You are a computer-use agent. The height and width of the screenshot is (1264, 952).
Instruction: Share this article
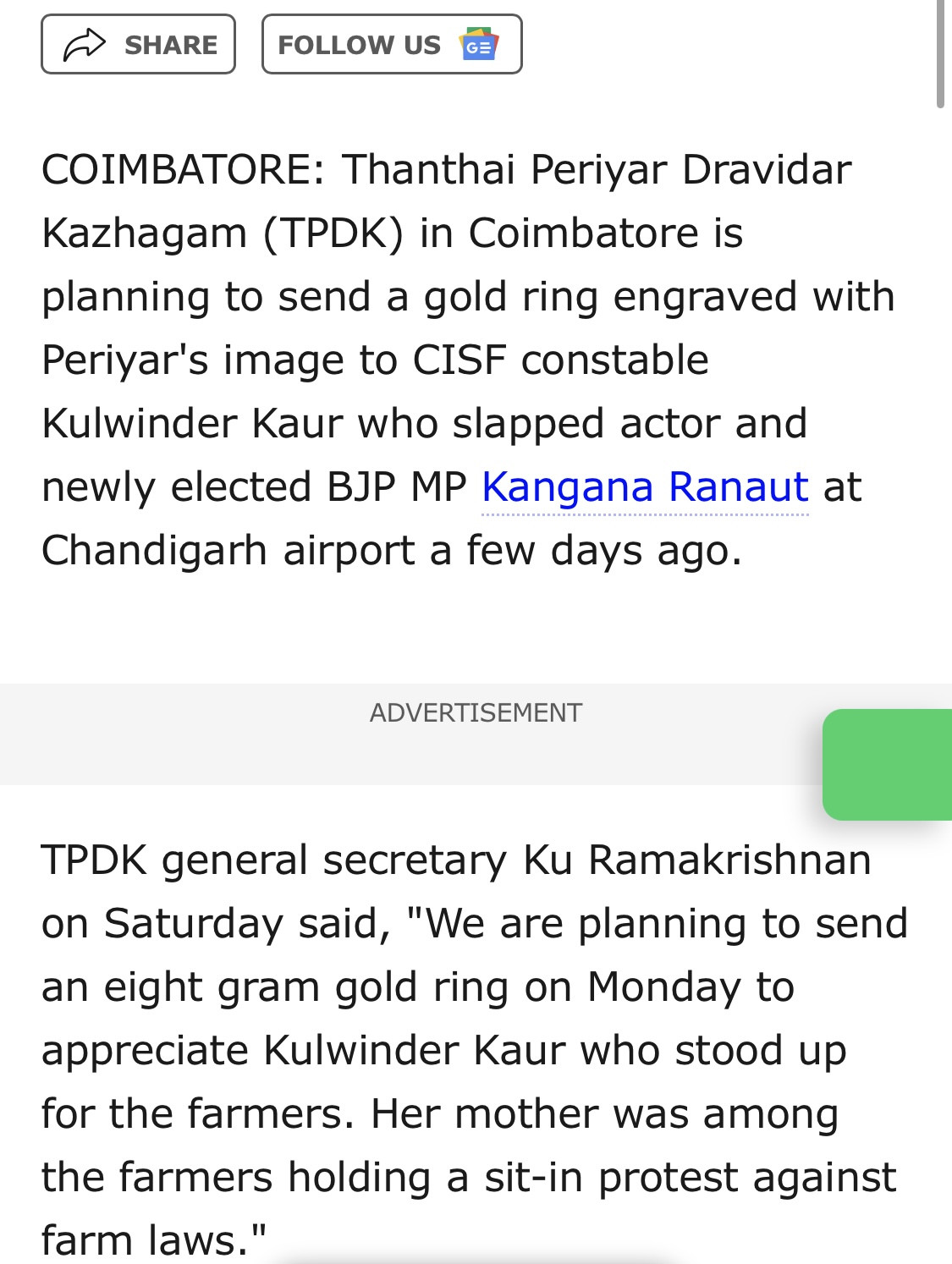coord(138,44)
